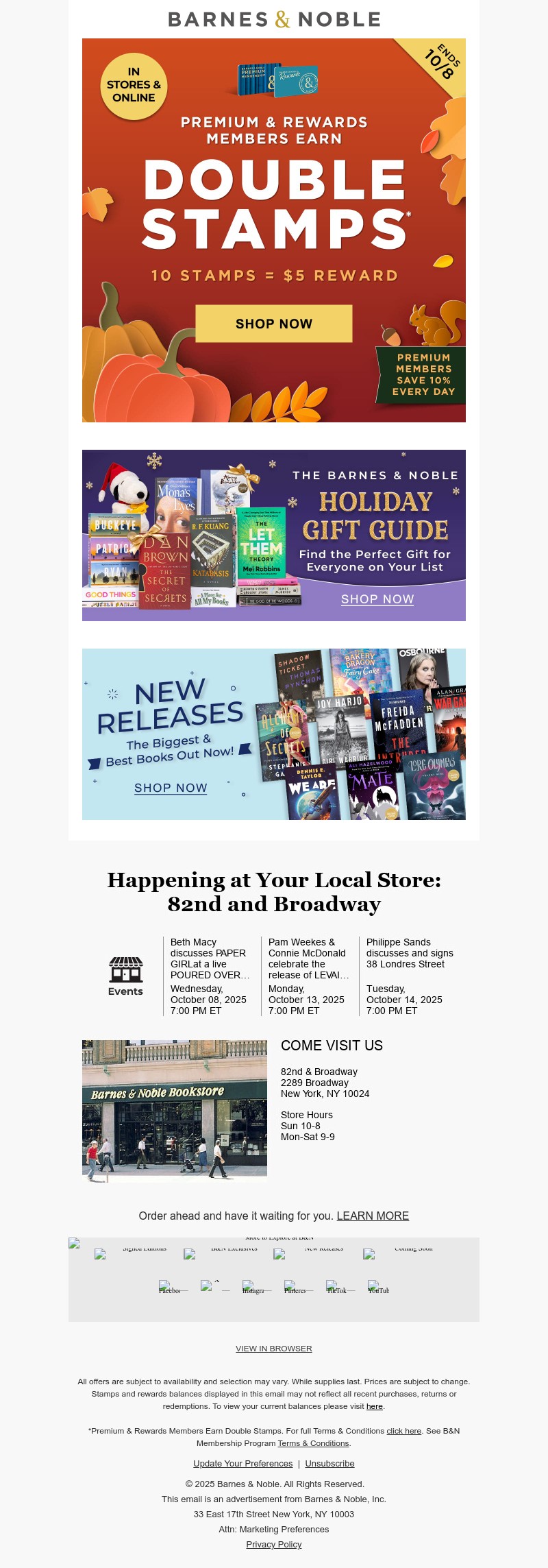
Task: Tap the yellow Shop Now button in Double Stamps banner
Action: tap(273, 324)
